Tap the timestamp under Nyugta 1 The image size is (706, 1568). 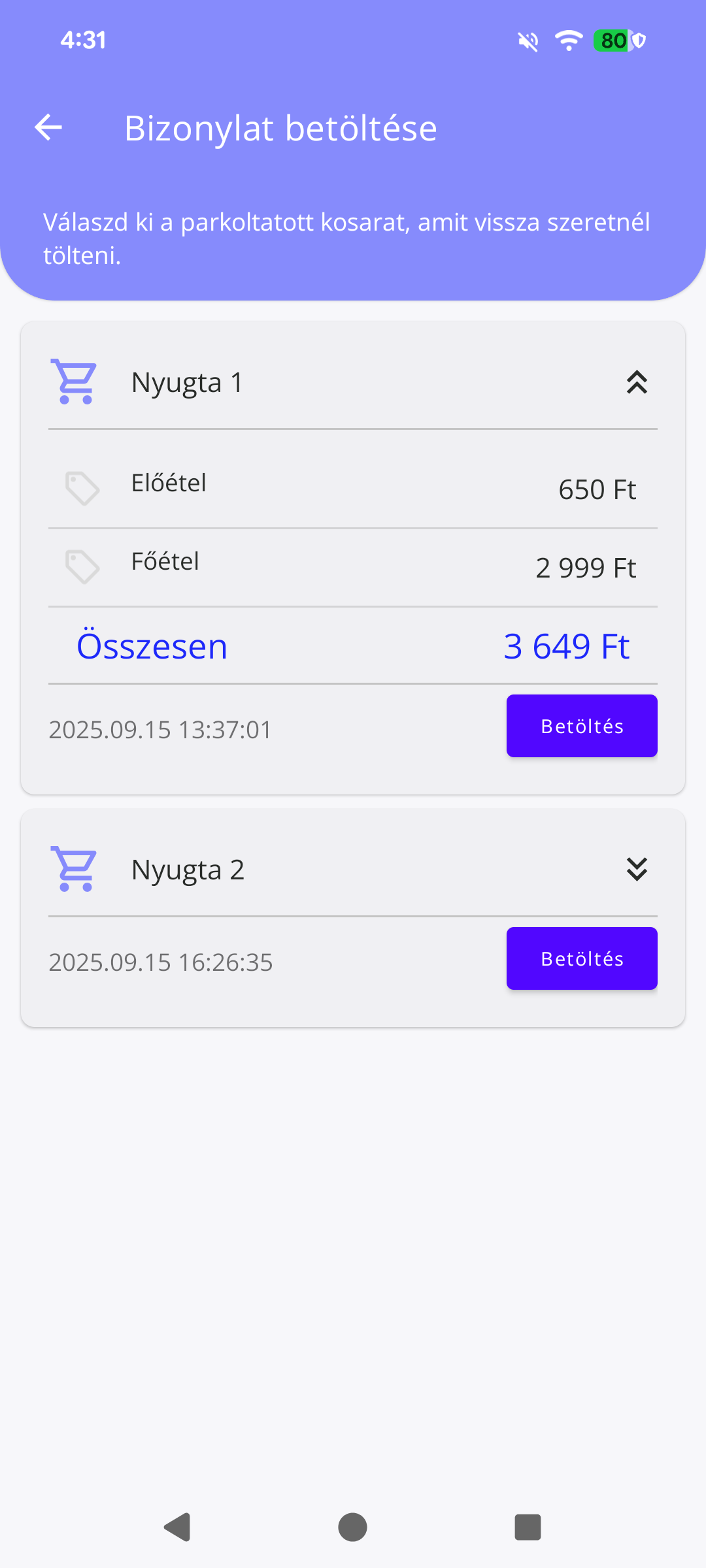(x=160, y=730)
